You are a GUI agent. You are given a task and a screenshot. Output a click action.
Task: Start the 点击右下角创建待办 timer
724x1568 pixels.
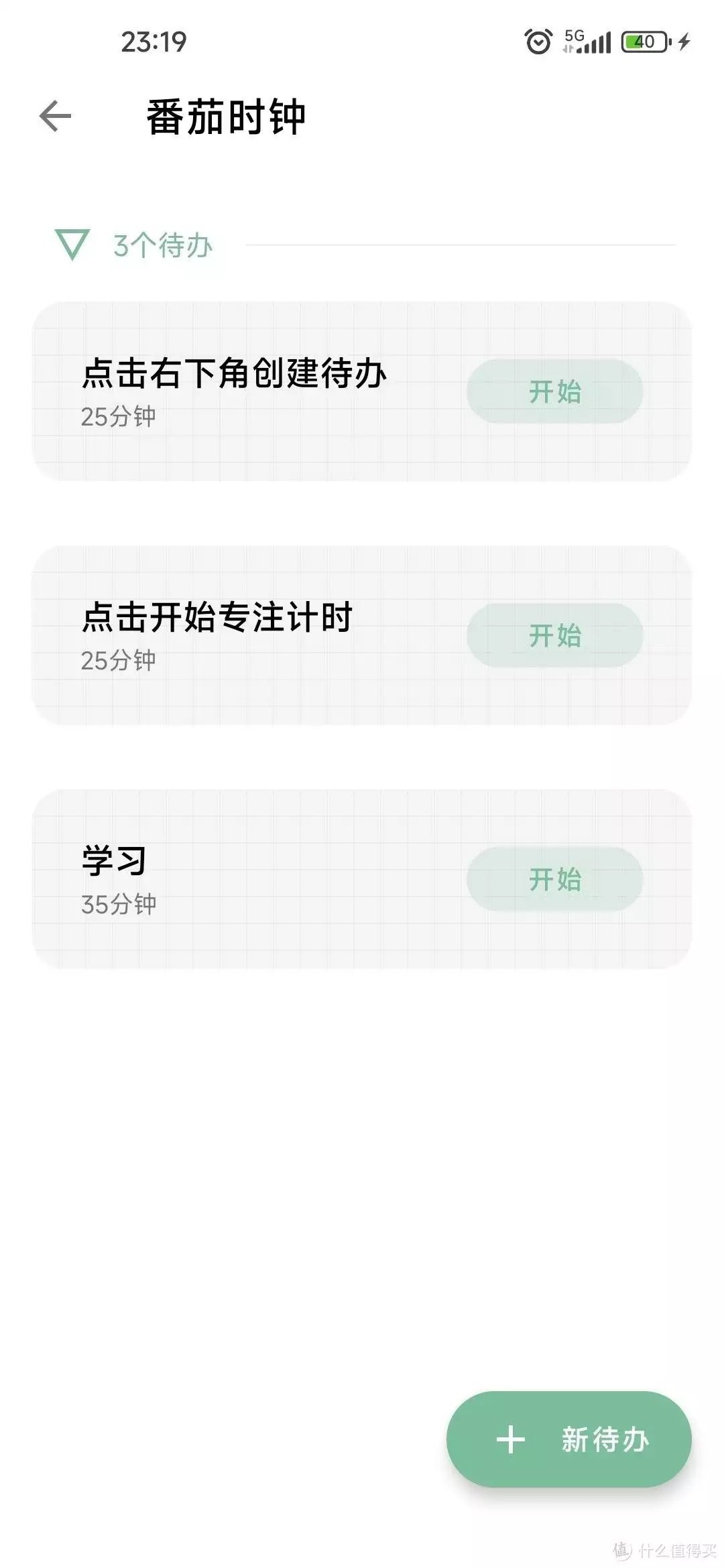[x=554, y=391]
